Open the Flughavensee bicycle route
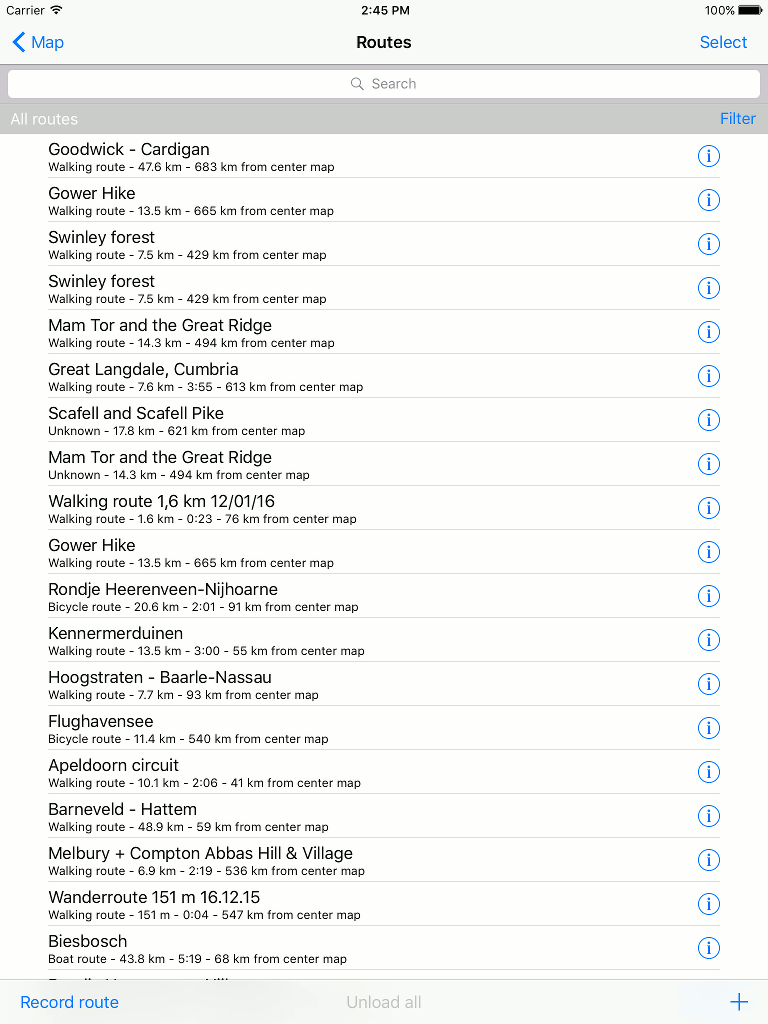 coord(300,729)
